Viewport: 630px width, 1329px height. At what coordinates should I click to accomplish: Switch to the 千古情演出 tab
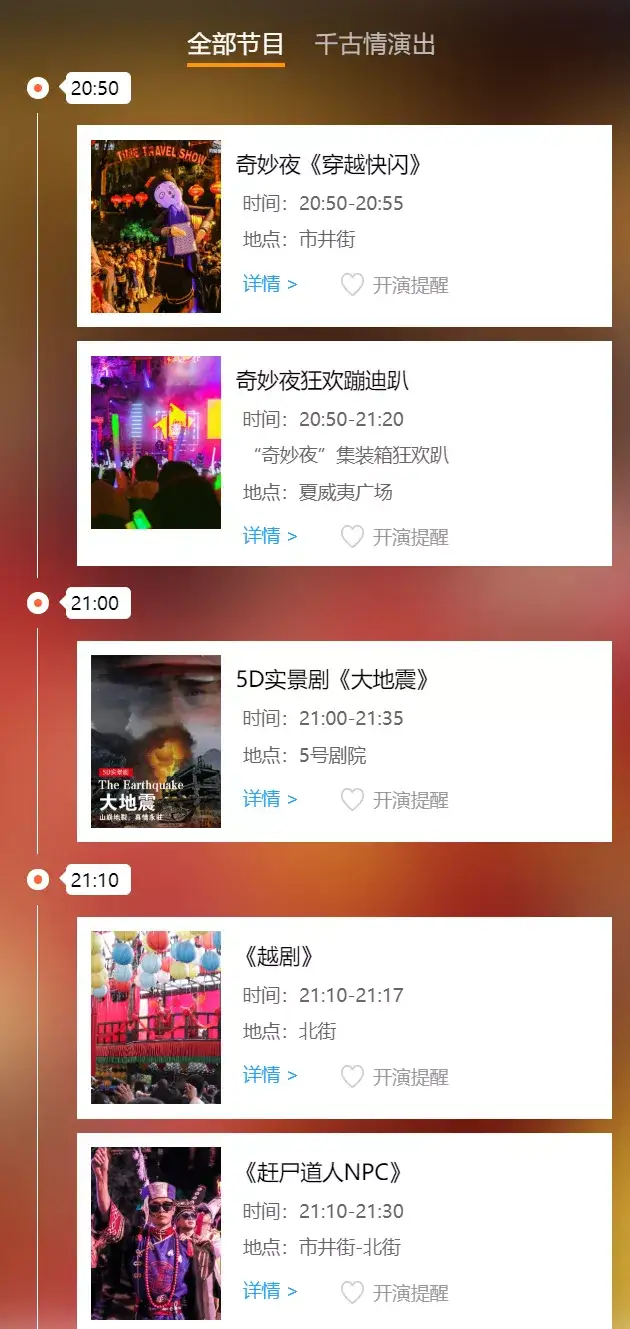pos(375,44)
